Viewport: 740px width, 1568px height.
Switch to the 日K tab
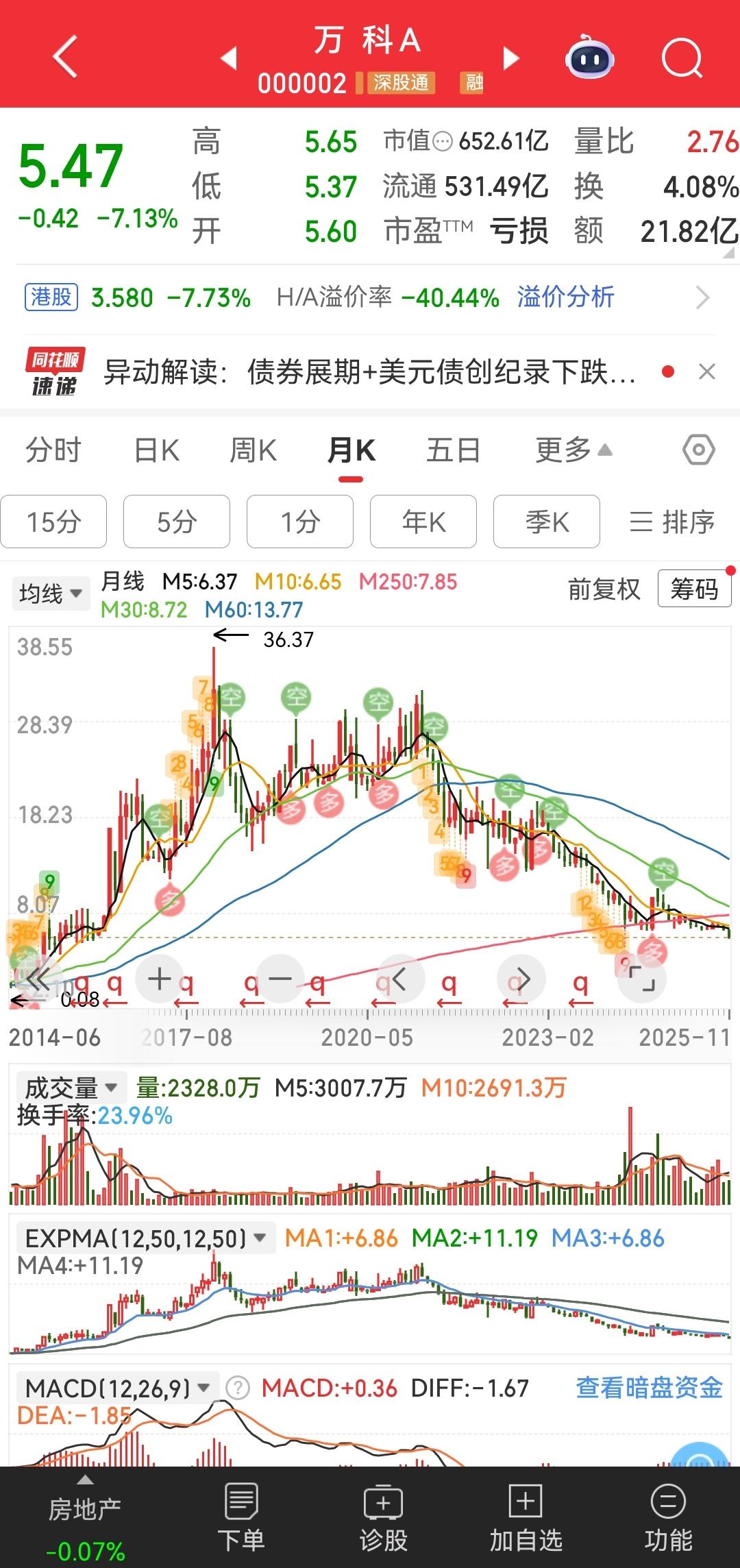tap(155, 450)
